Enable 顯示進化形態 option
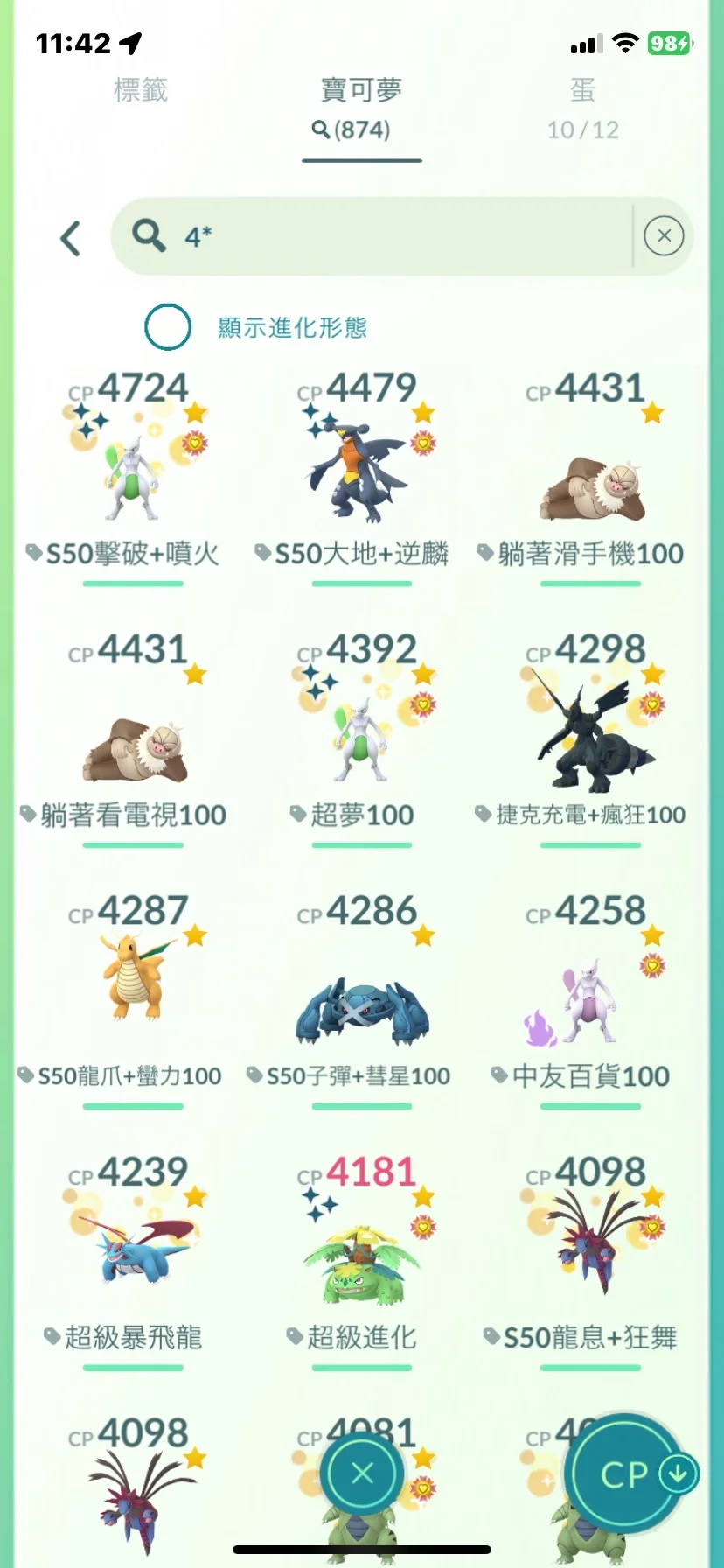The image size is (724, 1568). (168, 327)
